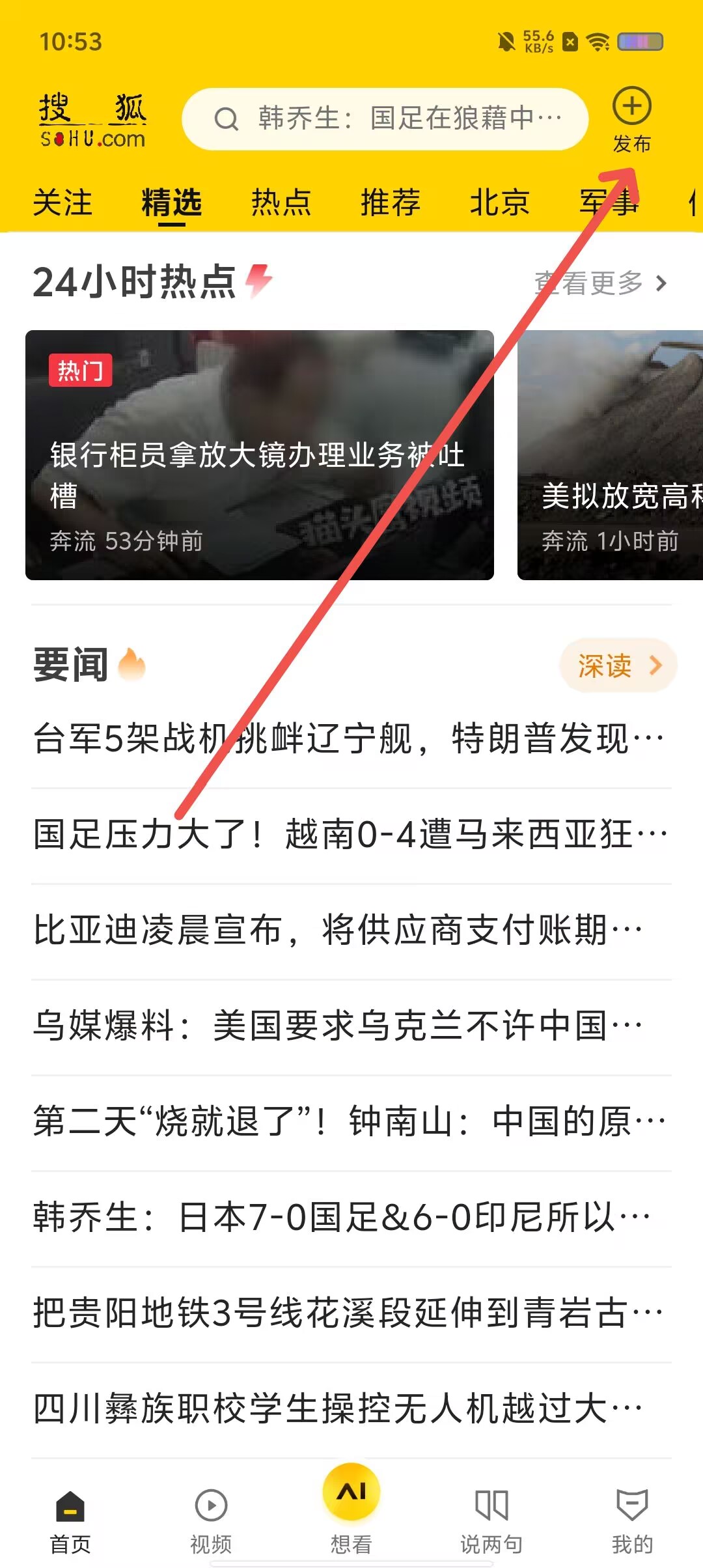Viewport: 703px width, 1568px height.
Task: Open the 美拟放宽 hot story card
Action: pyautogui.click(x=610, y=455)
